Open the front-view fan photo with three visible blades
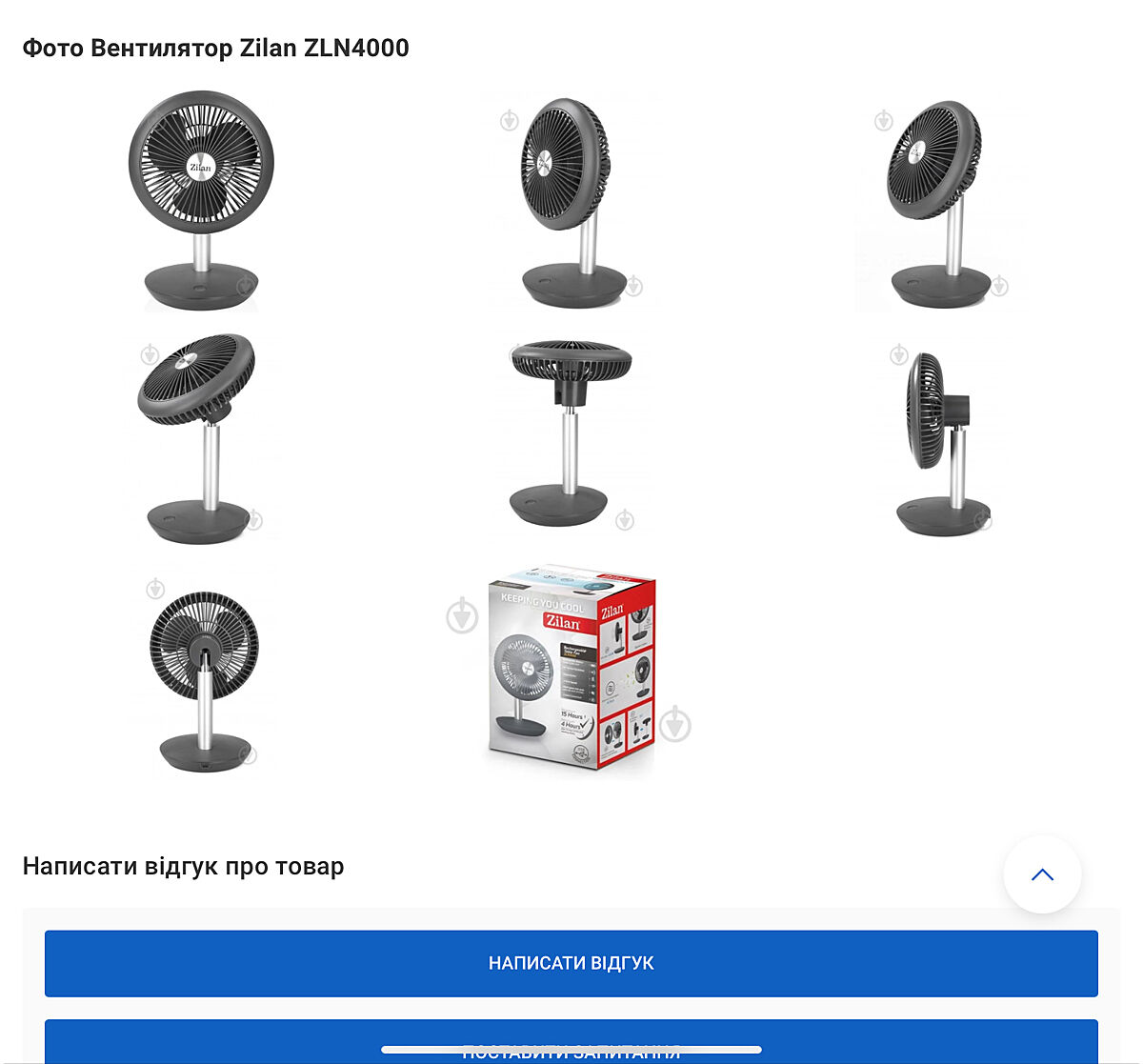This screenshot has height=1064, width=1143. pyautogui.click(x=201, y=201)
